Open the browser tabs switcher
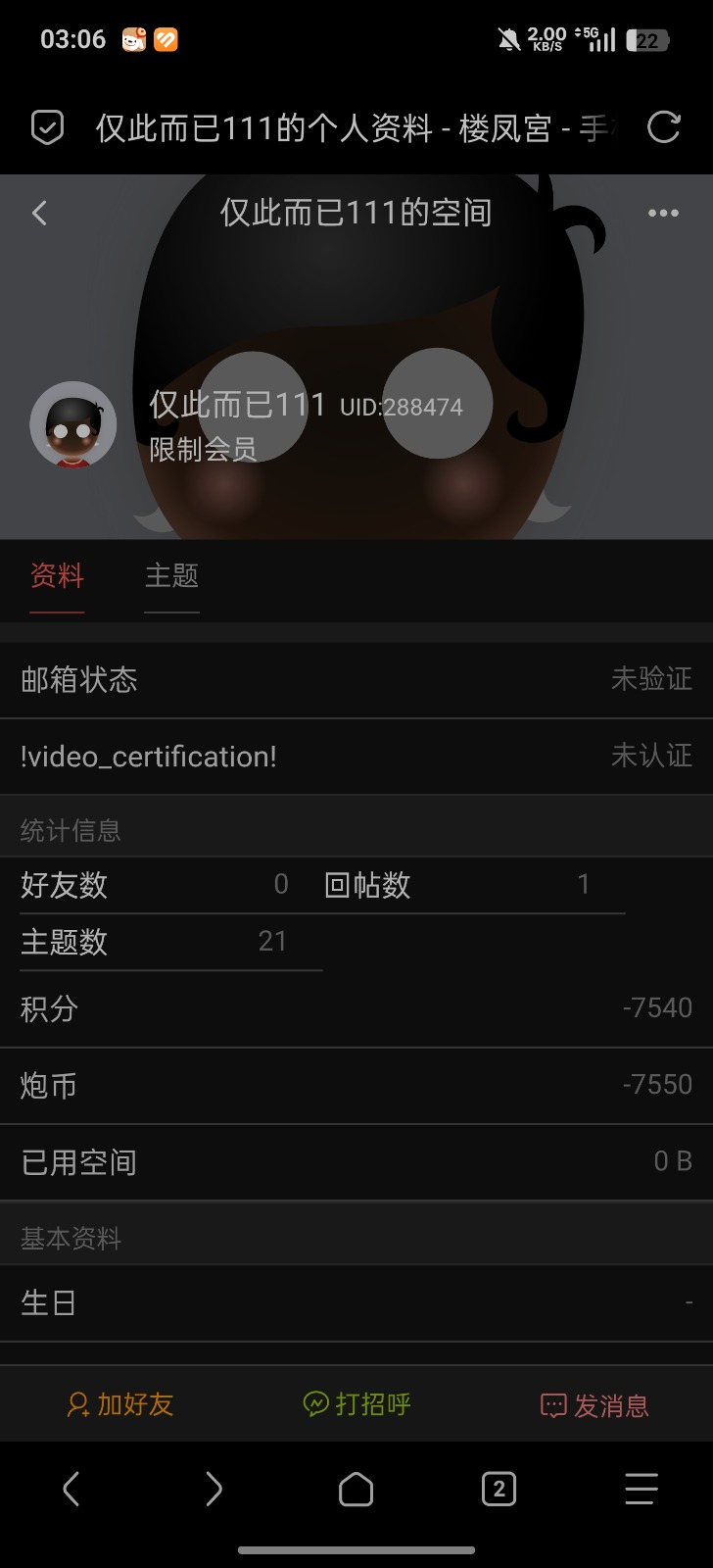713x1568 pixels. 499,1490
